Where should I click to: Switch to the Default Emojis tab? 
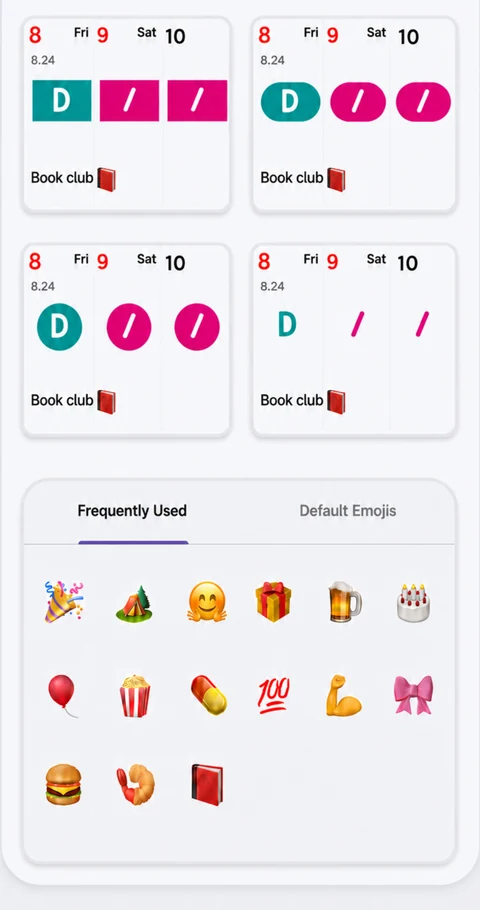(348, 511)
